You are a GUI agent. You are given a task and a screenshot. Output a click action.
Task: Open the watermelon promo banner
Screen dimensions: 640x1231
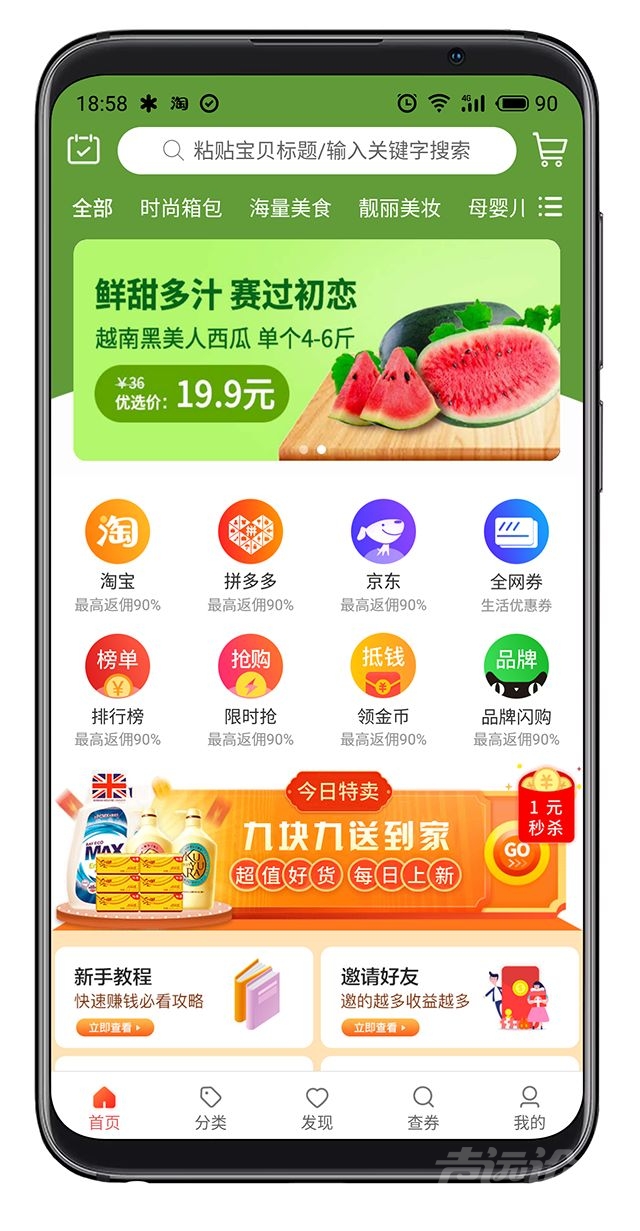pyautogui.click(x=316, y=350)
